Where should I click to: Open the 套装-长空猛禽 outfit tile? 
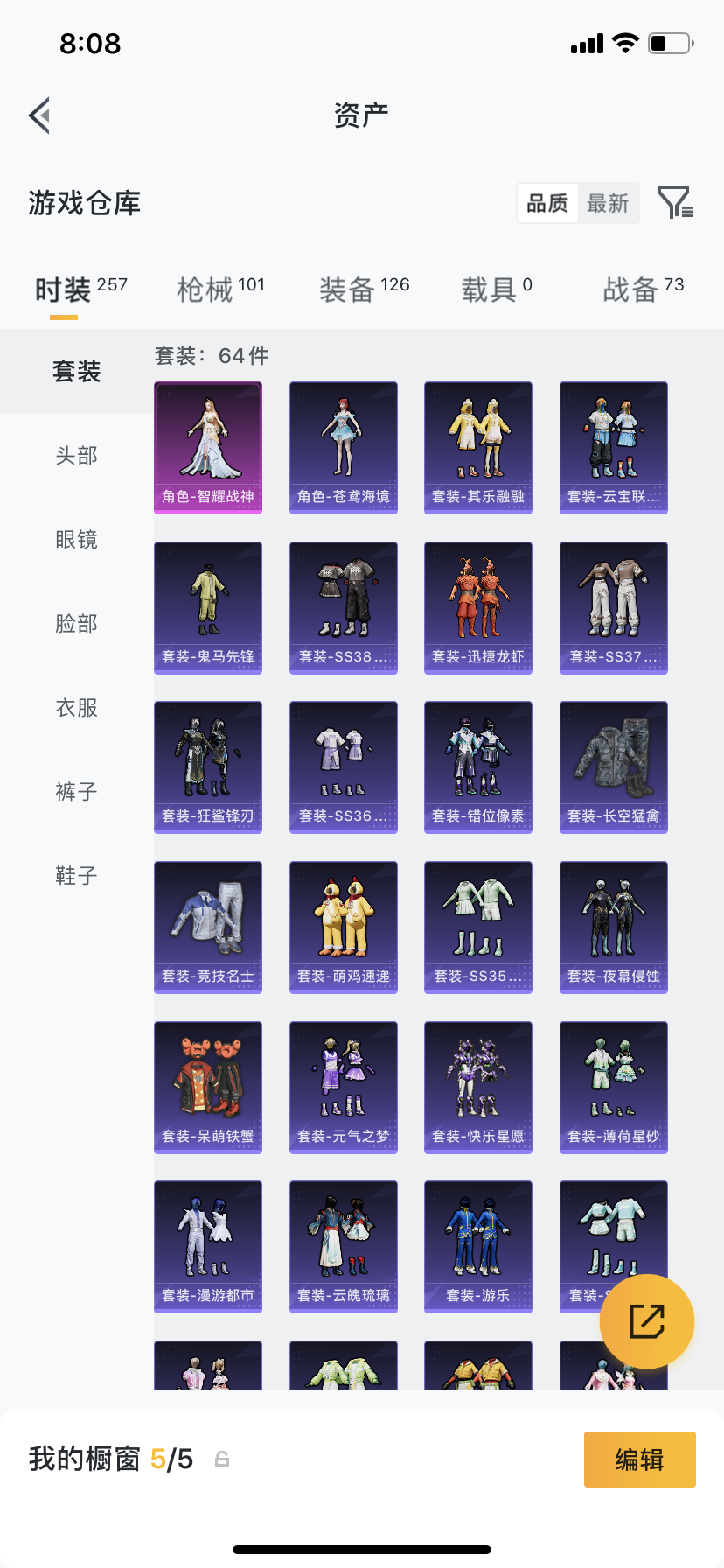click(614, 767)
